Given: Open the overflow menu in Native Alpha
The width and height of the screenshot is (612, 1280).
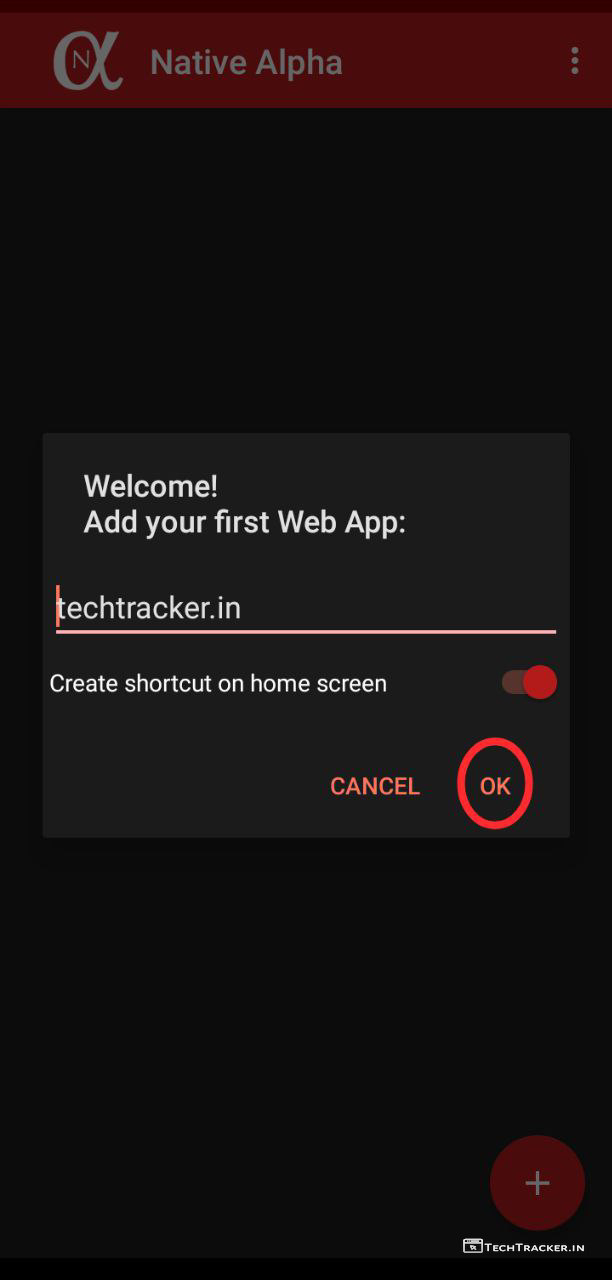Looking at the screenshot, I should 574,61.
